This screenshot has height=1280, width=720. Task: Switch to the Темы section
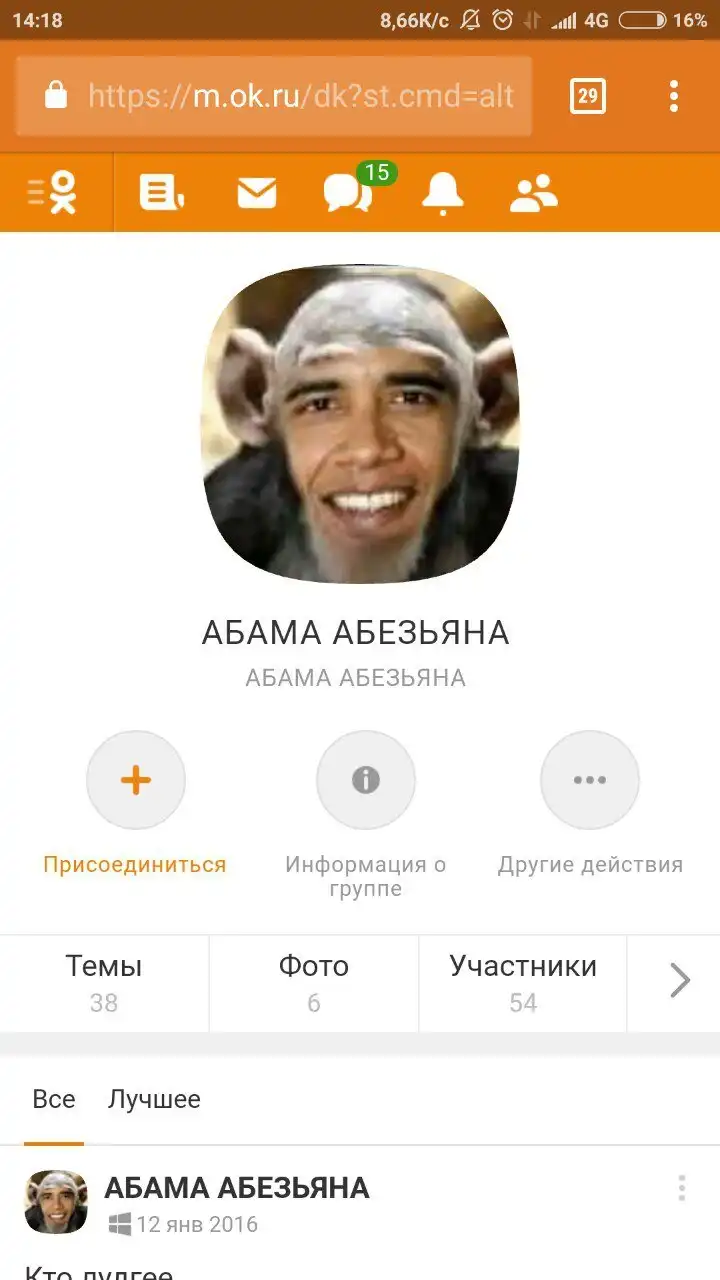point(104,982)
